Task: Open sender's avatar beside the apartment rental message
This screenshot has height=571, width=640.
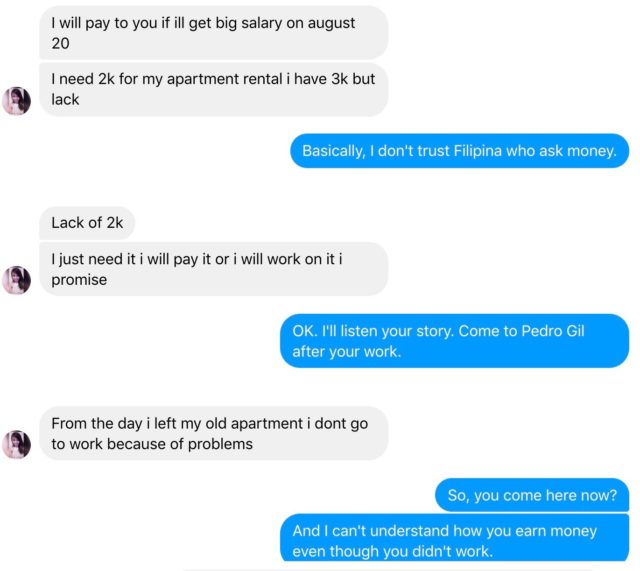Action: (16, 101)
